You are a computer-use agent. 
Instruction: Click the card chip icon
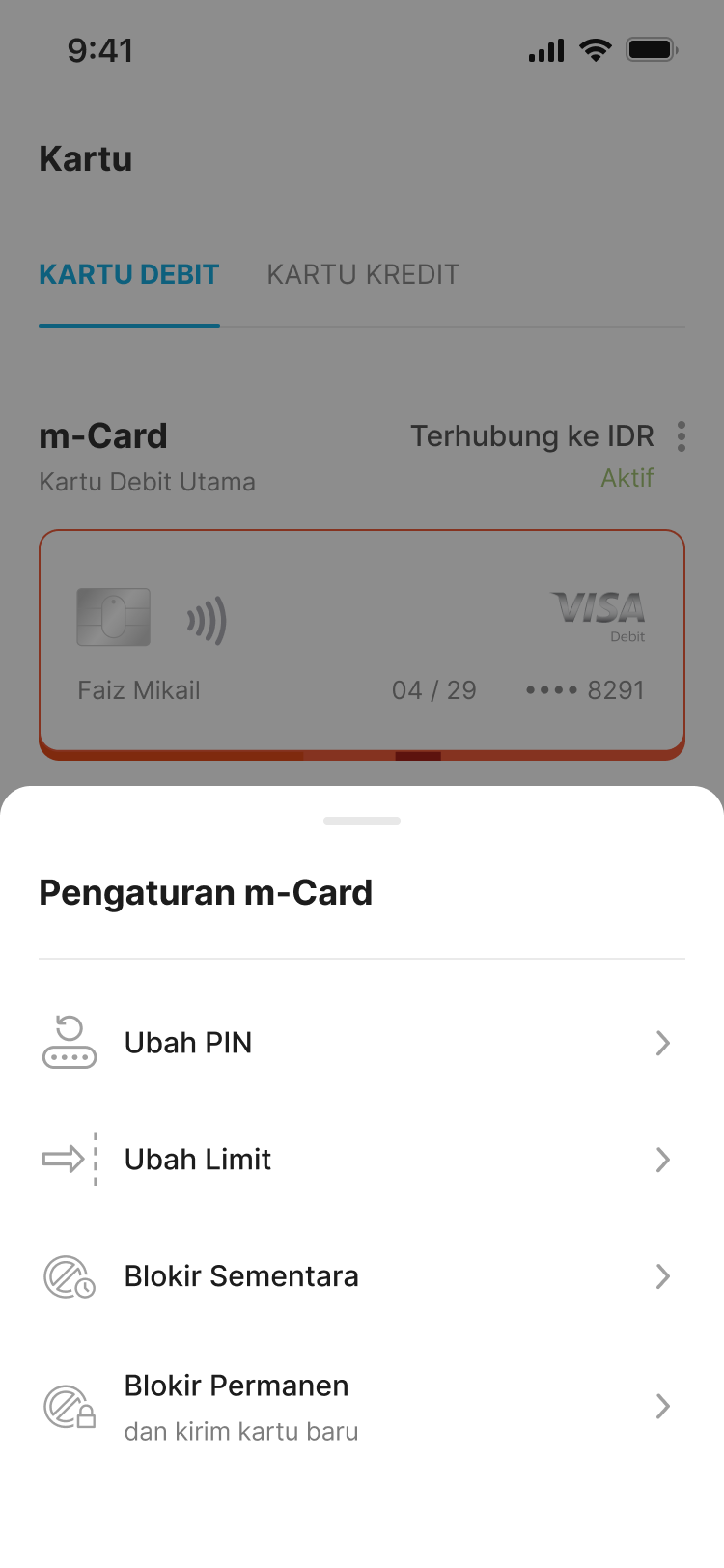pos(113,617)
